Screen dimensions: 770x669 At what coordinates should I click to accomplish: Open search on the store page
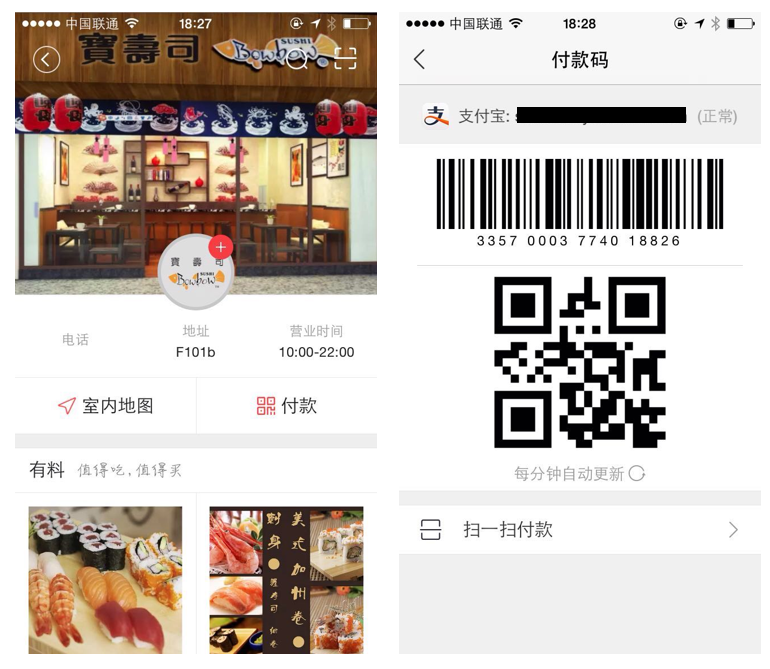click(297, 59)
